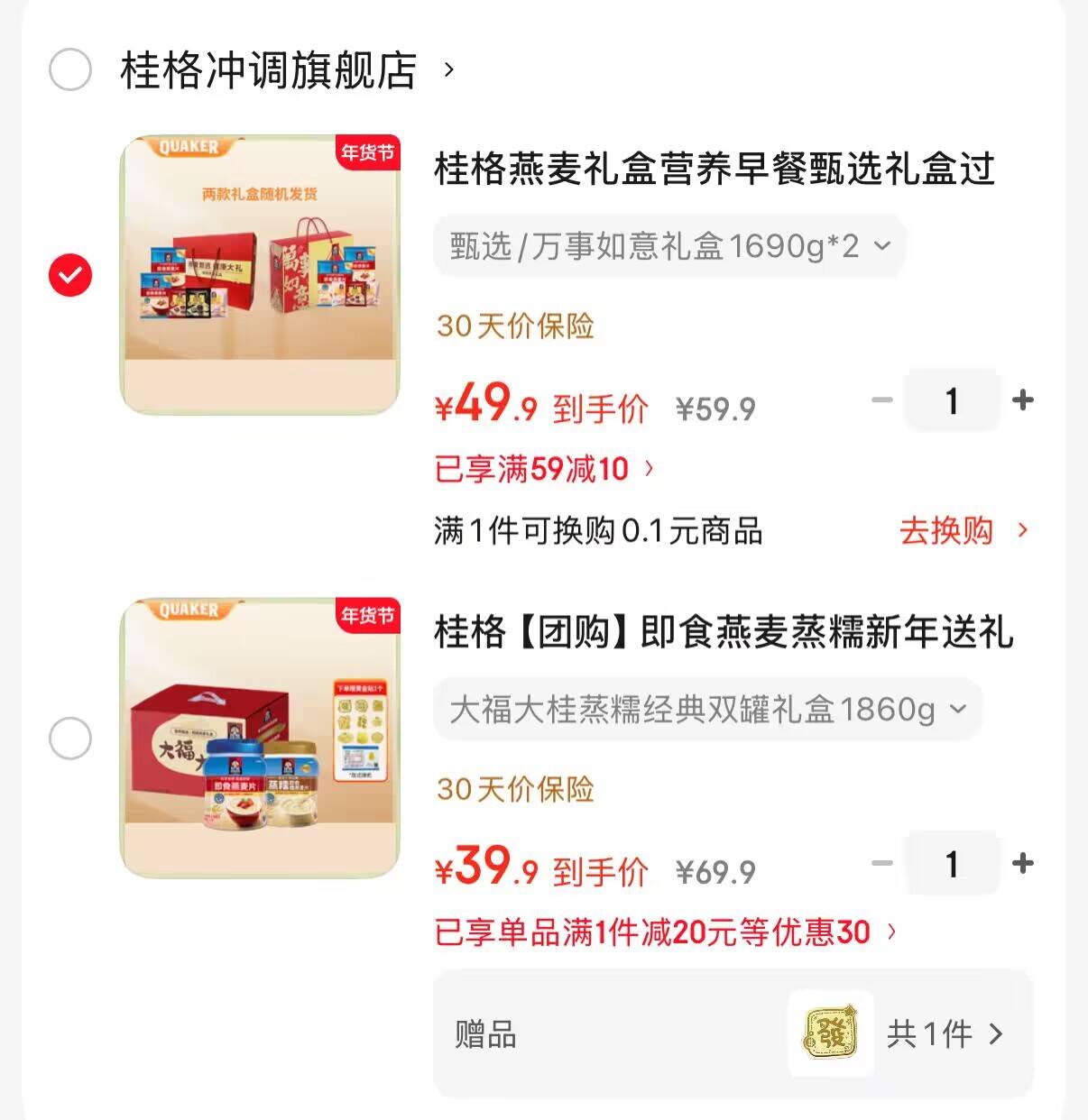This screenshot has width=1088, height=1120.
Task: Edit quantity field of 桂格燕麦礼盒
Action: 952,399
